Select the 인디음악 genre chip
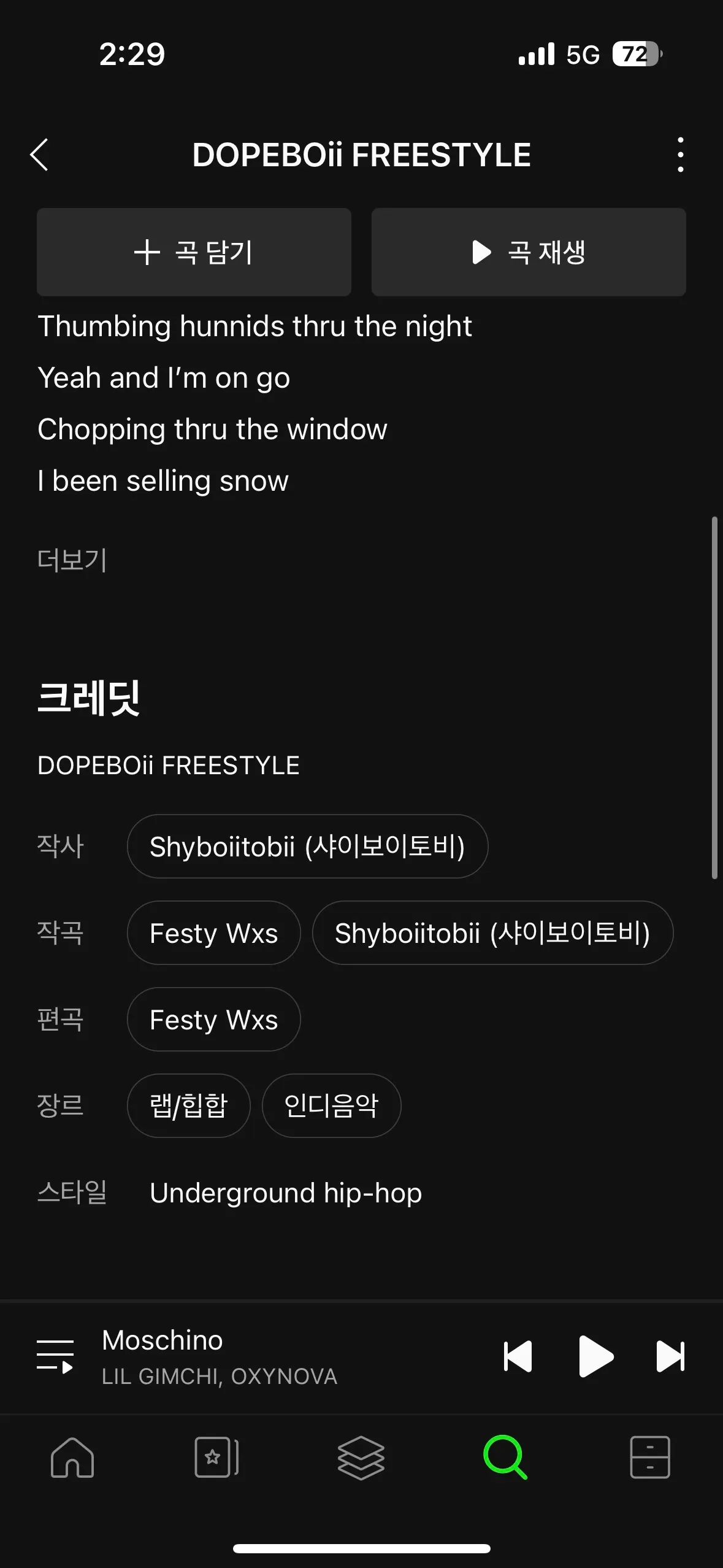 [x=331, y=1106]
